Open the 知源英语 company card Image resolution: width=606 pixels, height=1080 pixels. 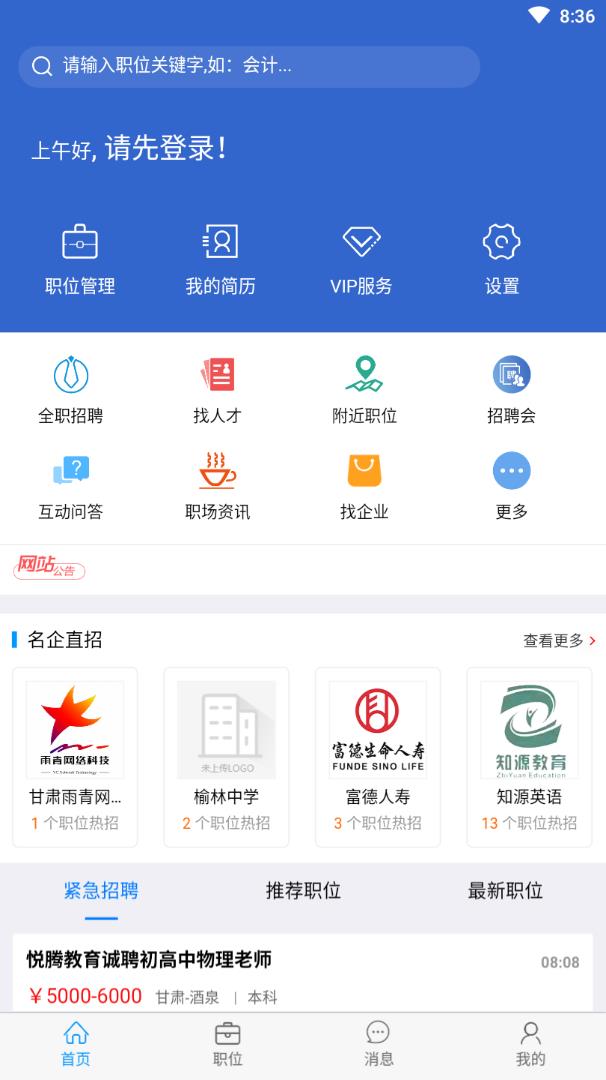529,756
